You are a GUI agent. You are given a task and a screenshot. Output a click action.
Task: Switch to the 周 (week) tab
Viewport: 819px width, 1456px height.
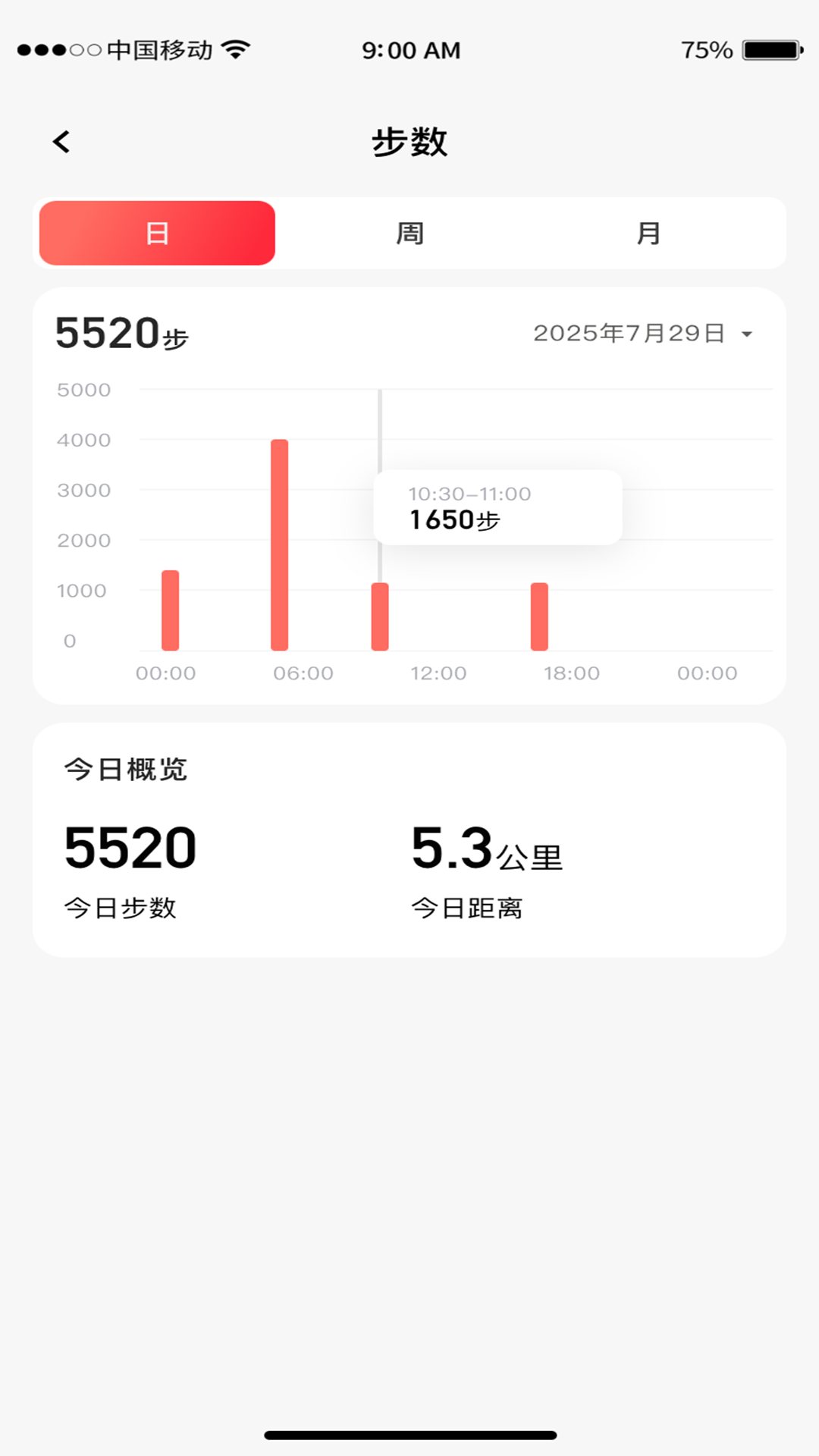pyautogui.click(x=409, y=233)
